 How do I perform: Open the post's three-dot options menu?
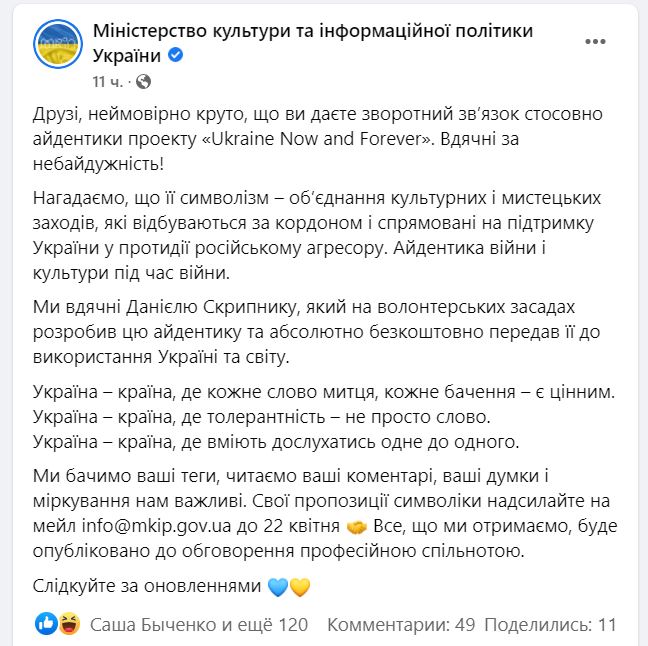[595, 42]
